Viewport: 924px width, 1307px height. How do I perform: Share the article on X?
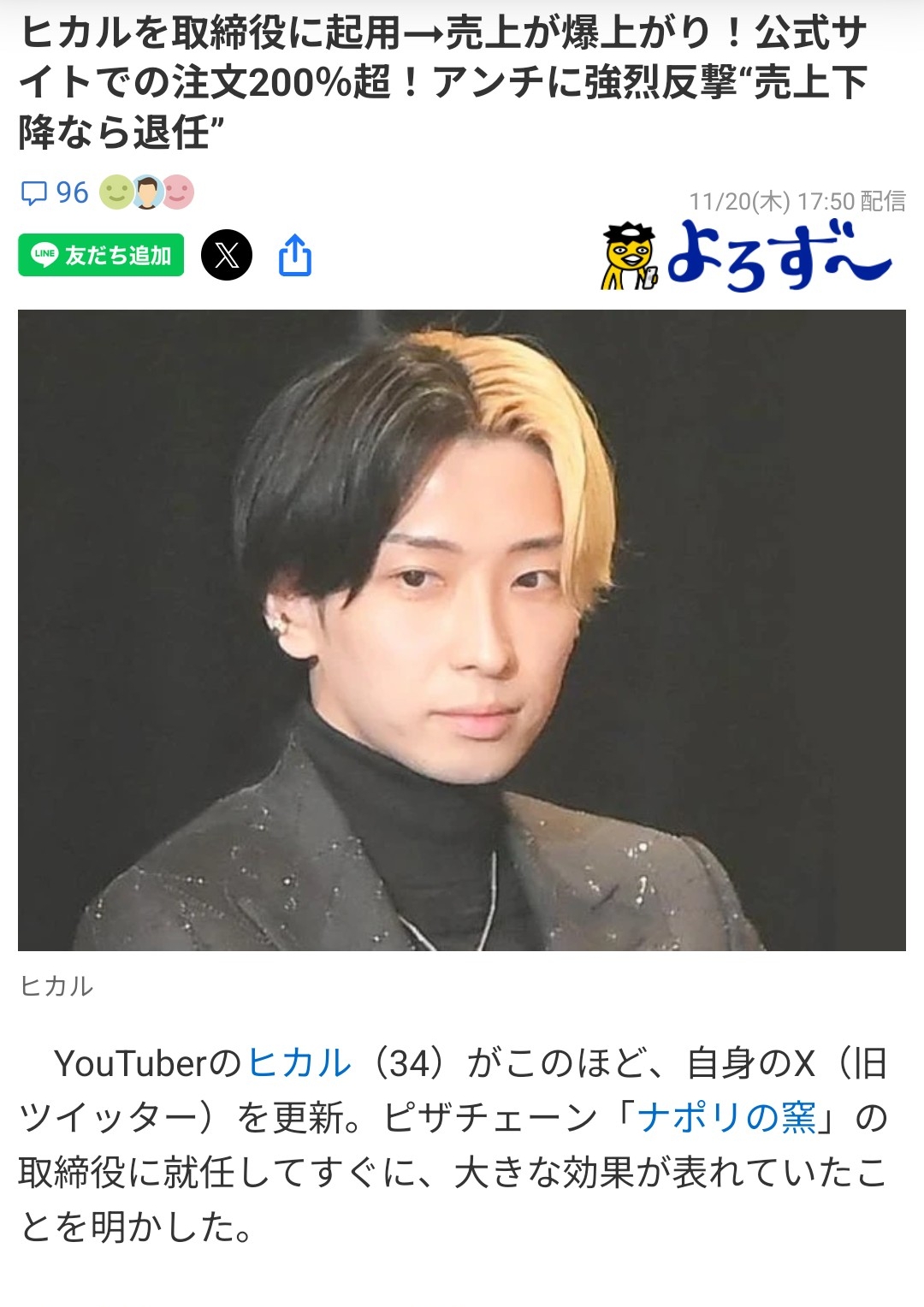(227, 255)
